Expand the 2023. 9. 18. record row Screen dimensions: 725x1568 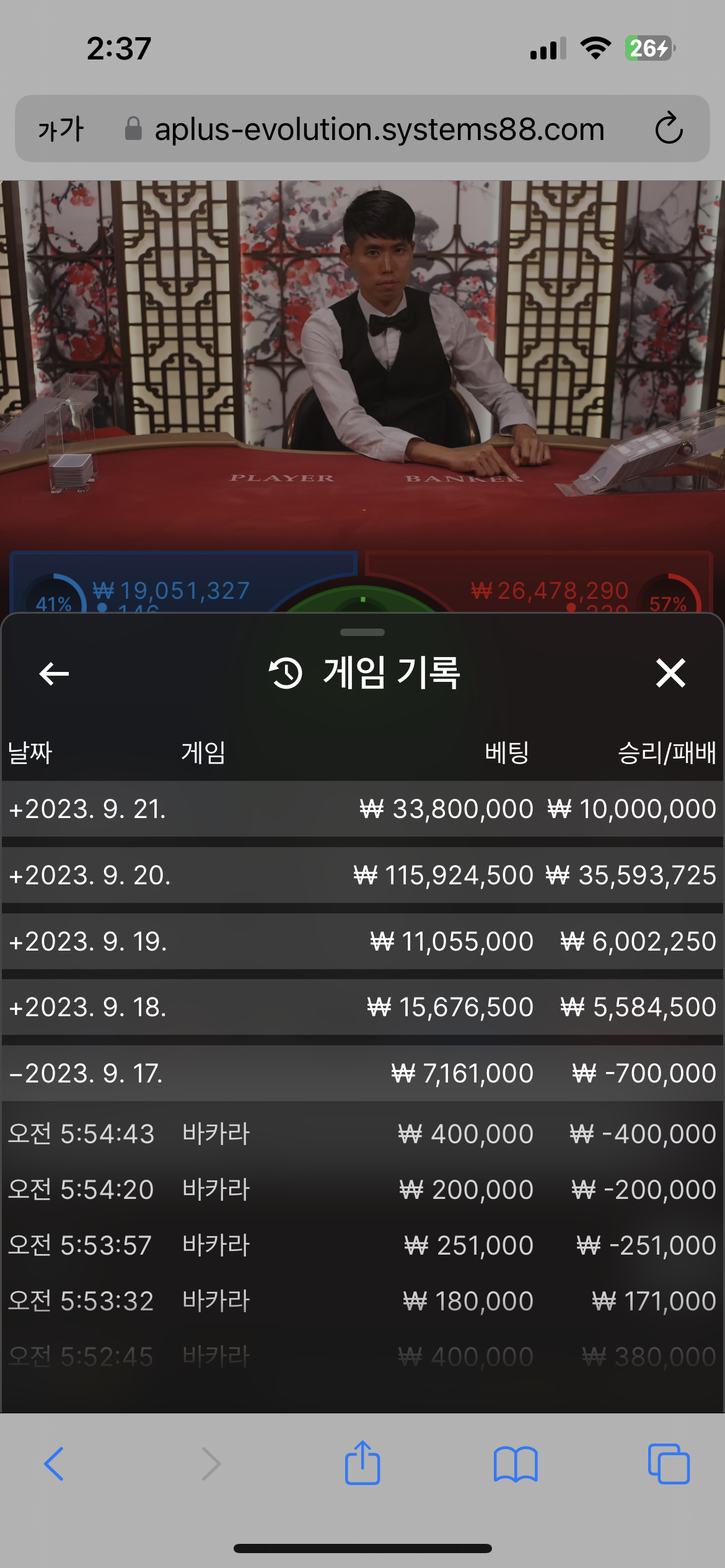click(x=362, y=1007)
